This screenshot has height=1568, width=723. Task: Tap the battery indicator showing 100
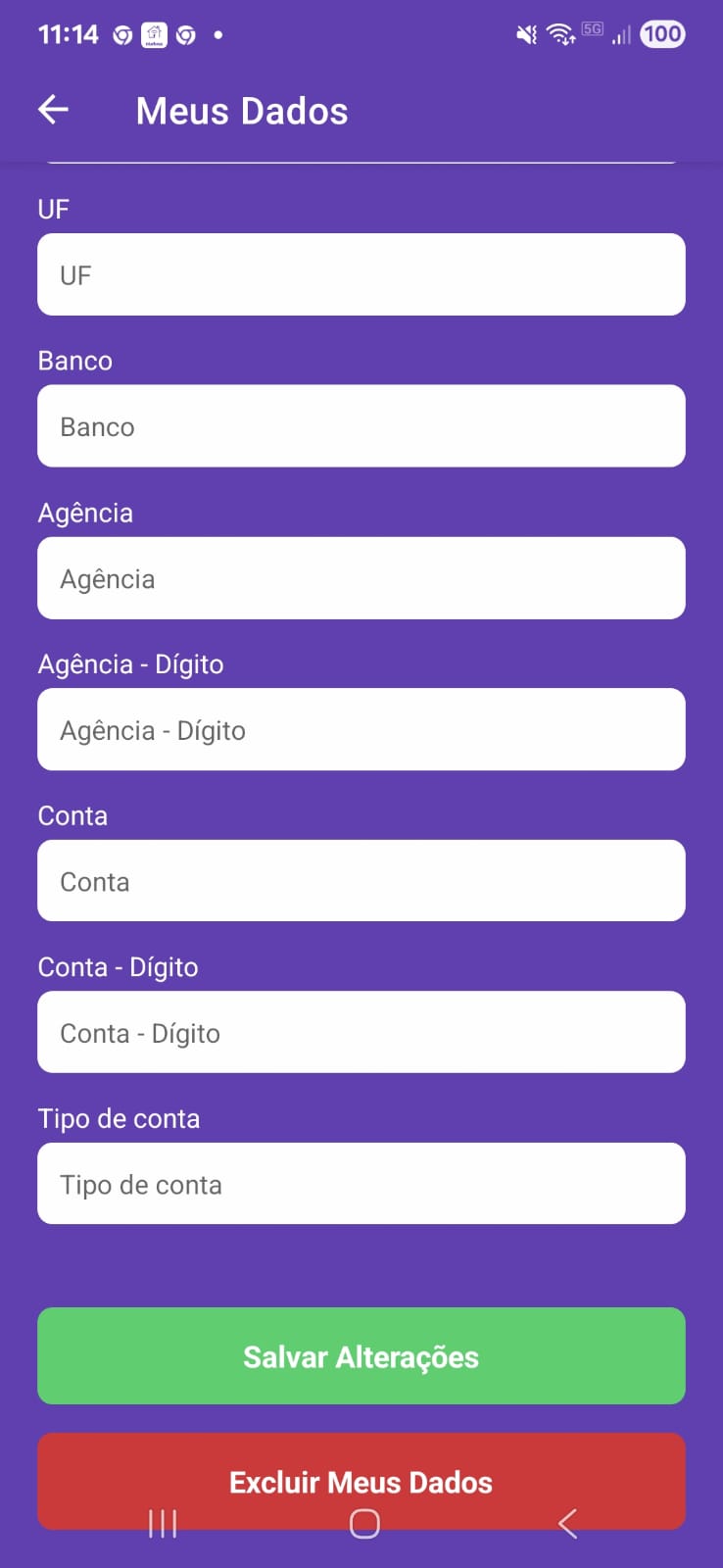tap(662, 34)
